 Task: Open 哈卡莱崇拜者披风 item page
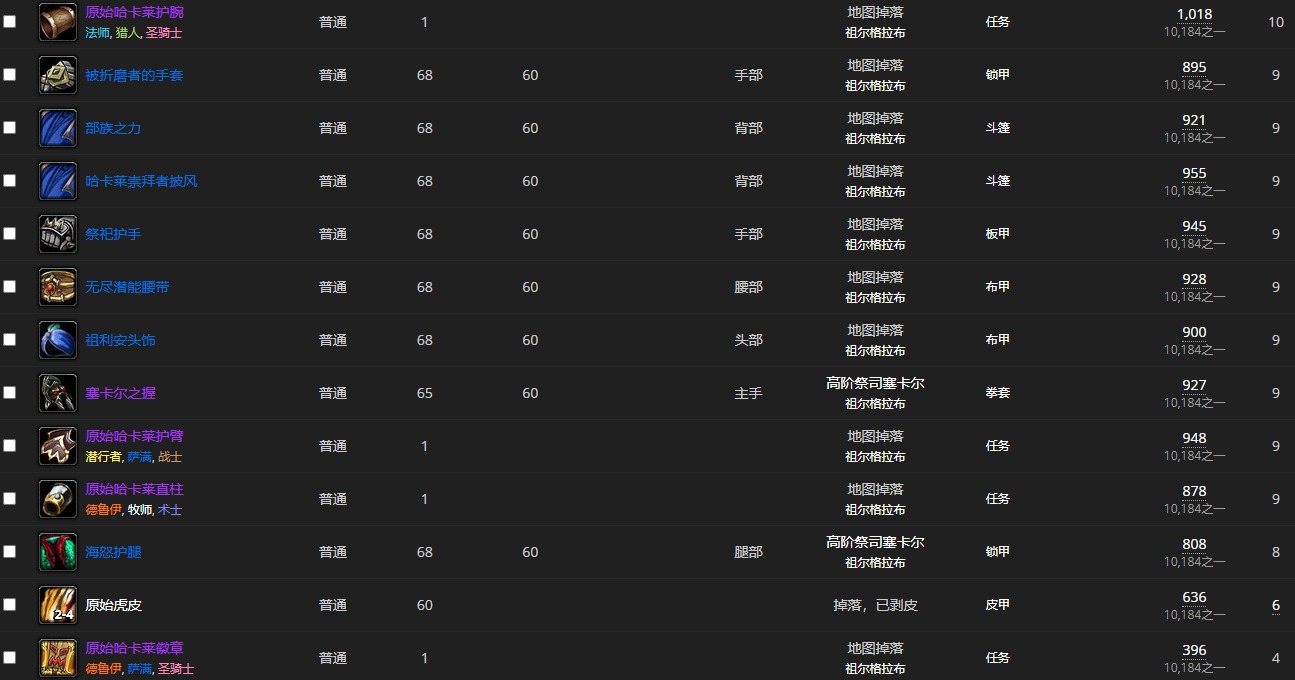tap(141, 181)
